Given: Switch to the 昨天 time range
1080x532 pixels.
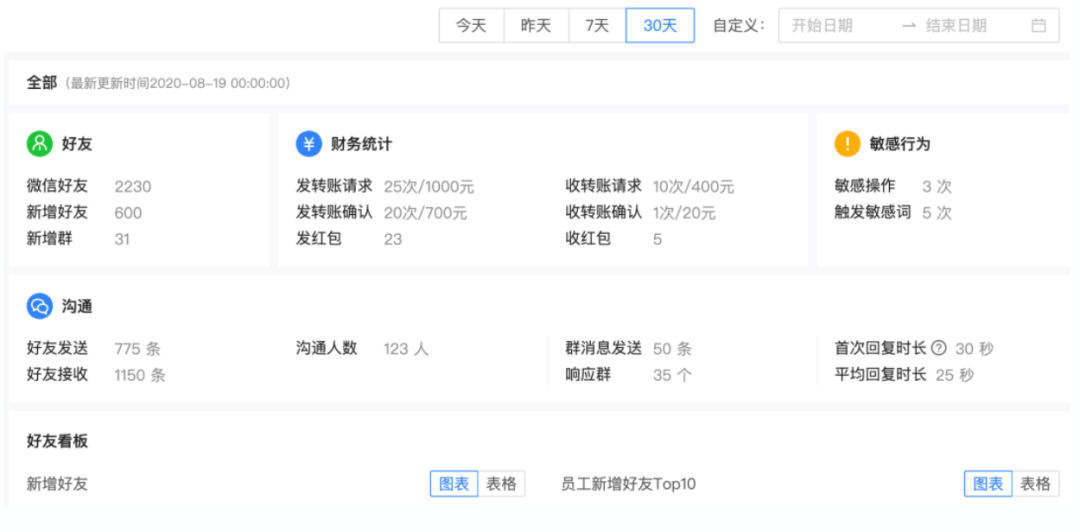Looking at the screenshot, I should pyautogui.click(x=535, y=26).
